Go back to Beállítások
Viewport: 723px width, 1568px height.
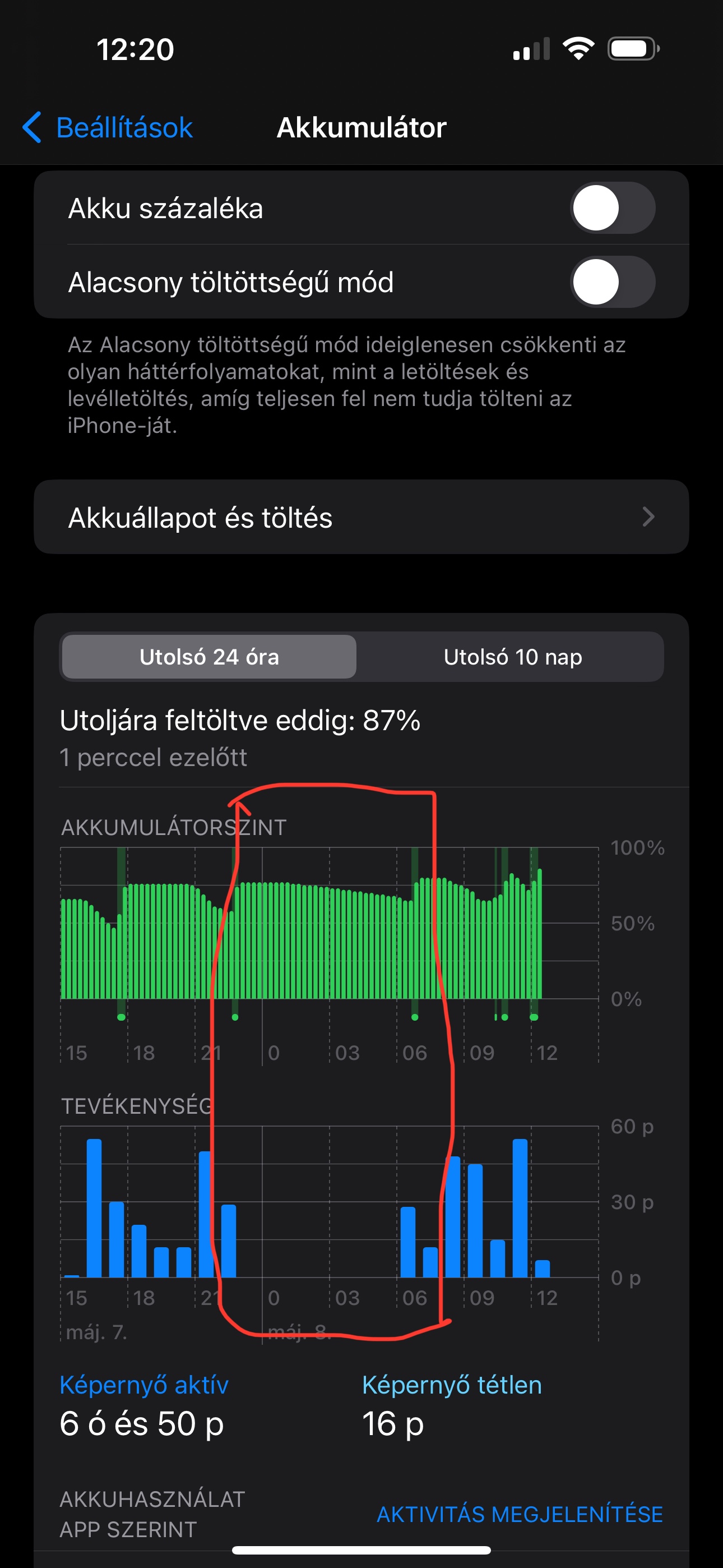[108, 128]
